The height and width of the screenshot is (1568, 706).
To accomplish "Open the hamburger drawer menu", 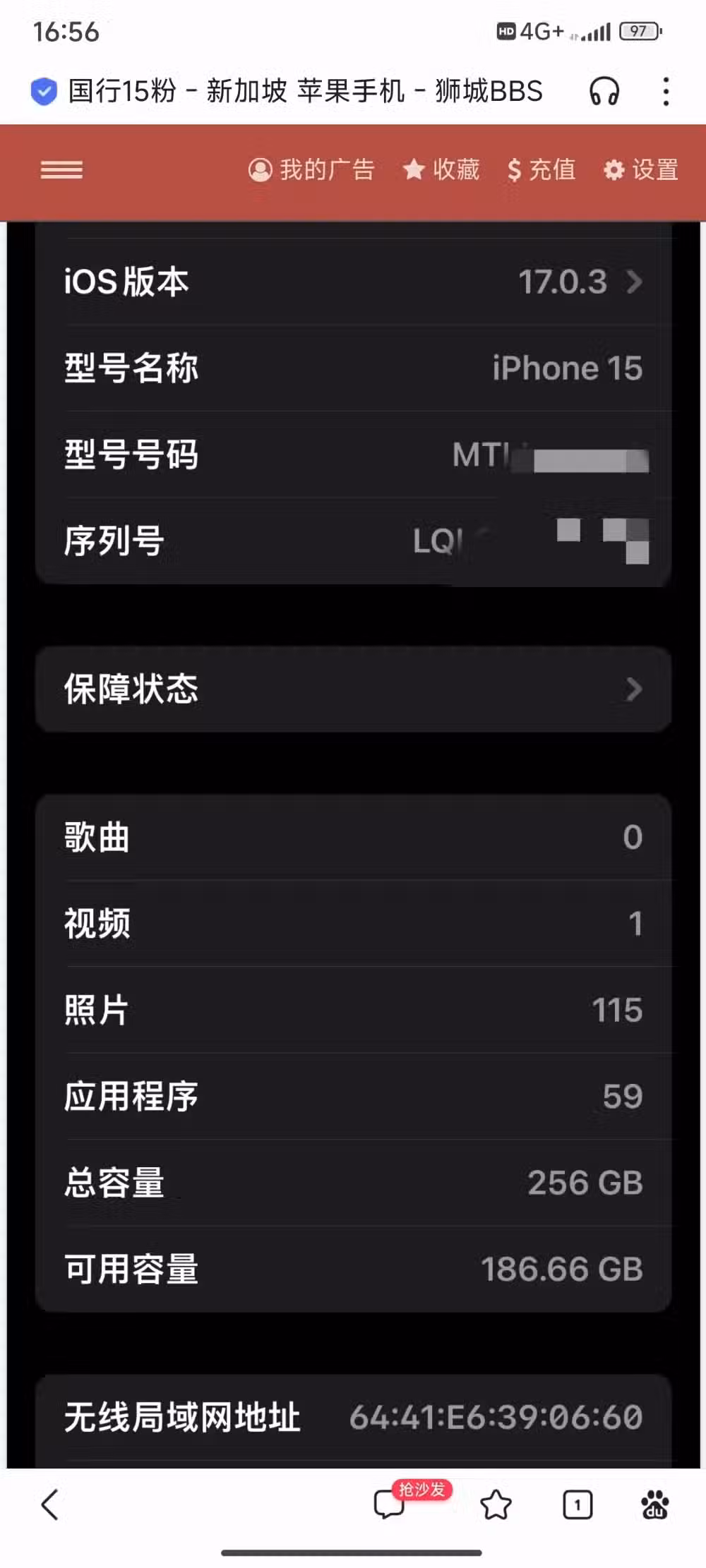I will pos(61,170).
